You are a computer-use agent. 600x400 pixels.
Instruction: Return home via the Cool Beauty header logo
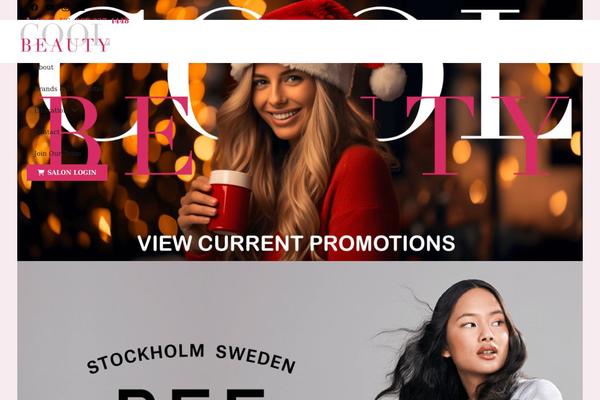[64, 38]
